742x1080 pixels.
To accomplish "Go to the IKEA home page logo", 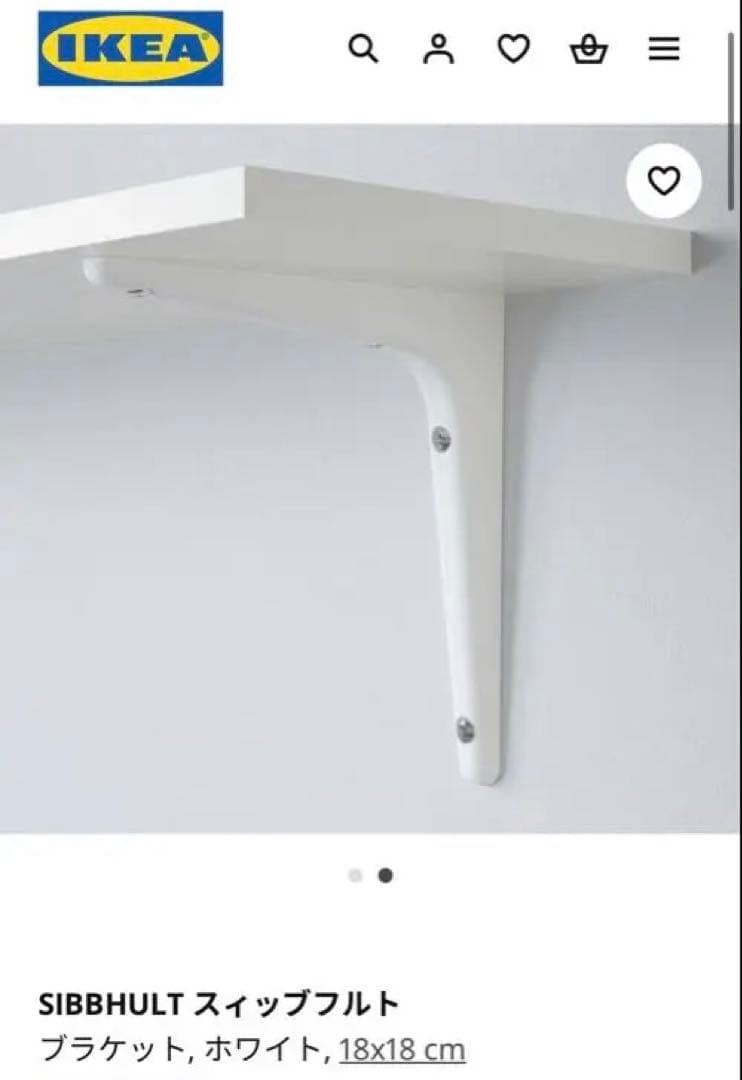I will (x=130, y=48).
